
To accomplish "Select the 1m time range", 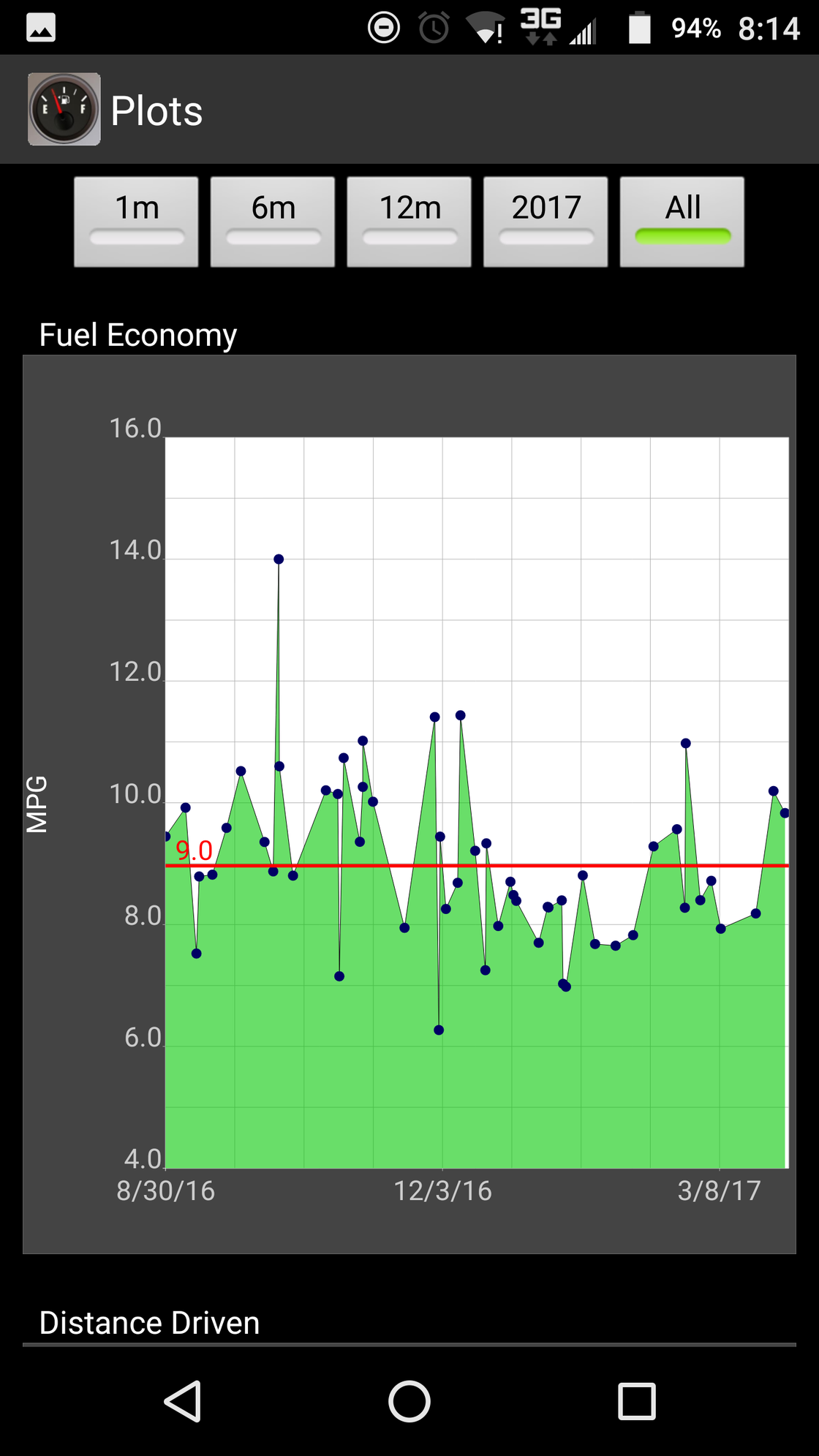I will tap(136, 222).
